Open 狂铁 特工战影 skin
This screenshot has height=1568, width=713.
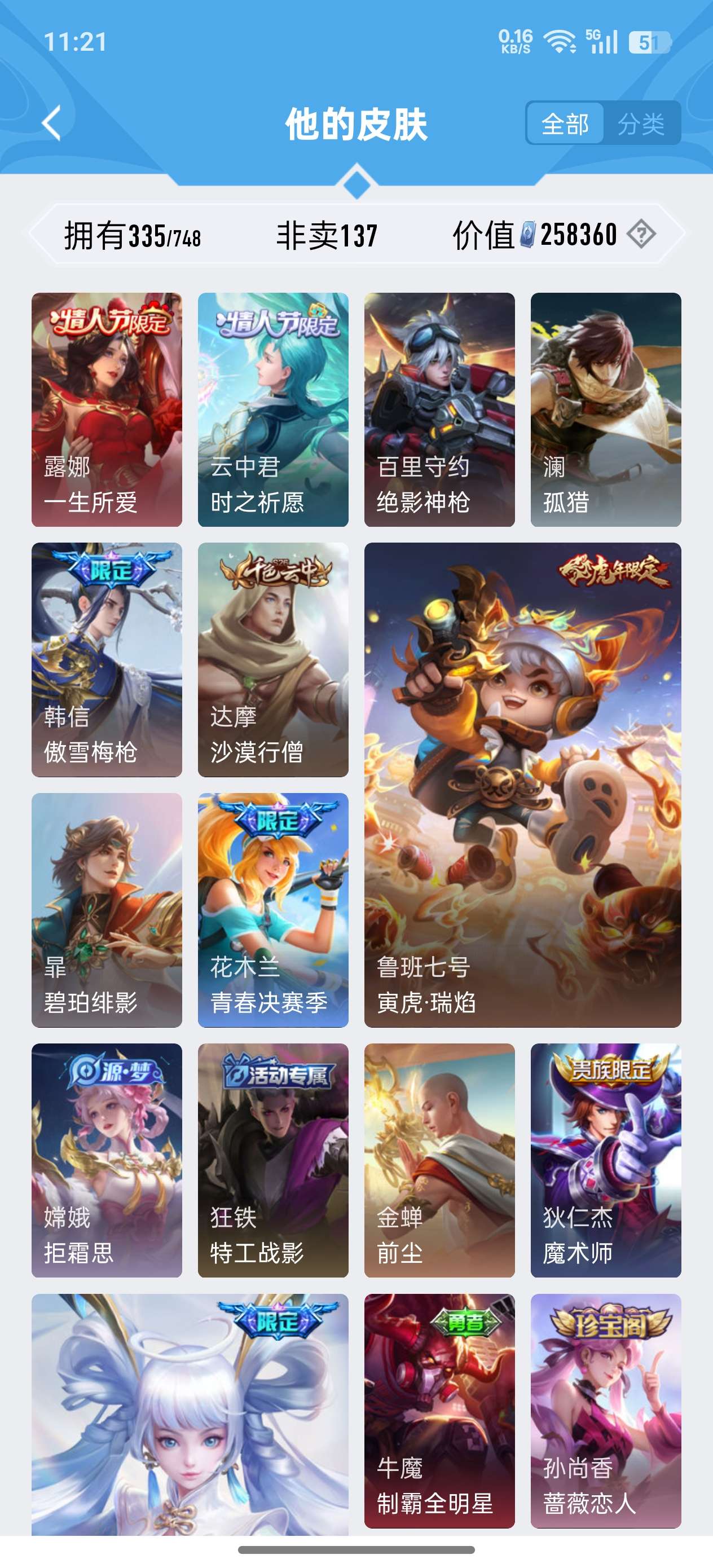click(273, 1160)
